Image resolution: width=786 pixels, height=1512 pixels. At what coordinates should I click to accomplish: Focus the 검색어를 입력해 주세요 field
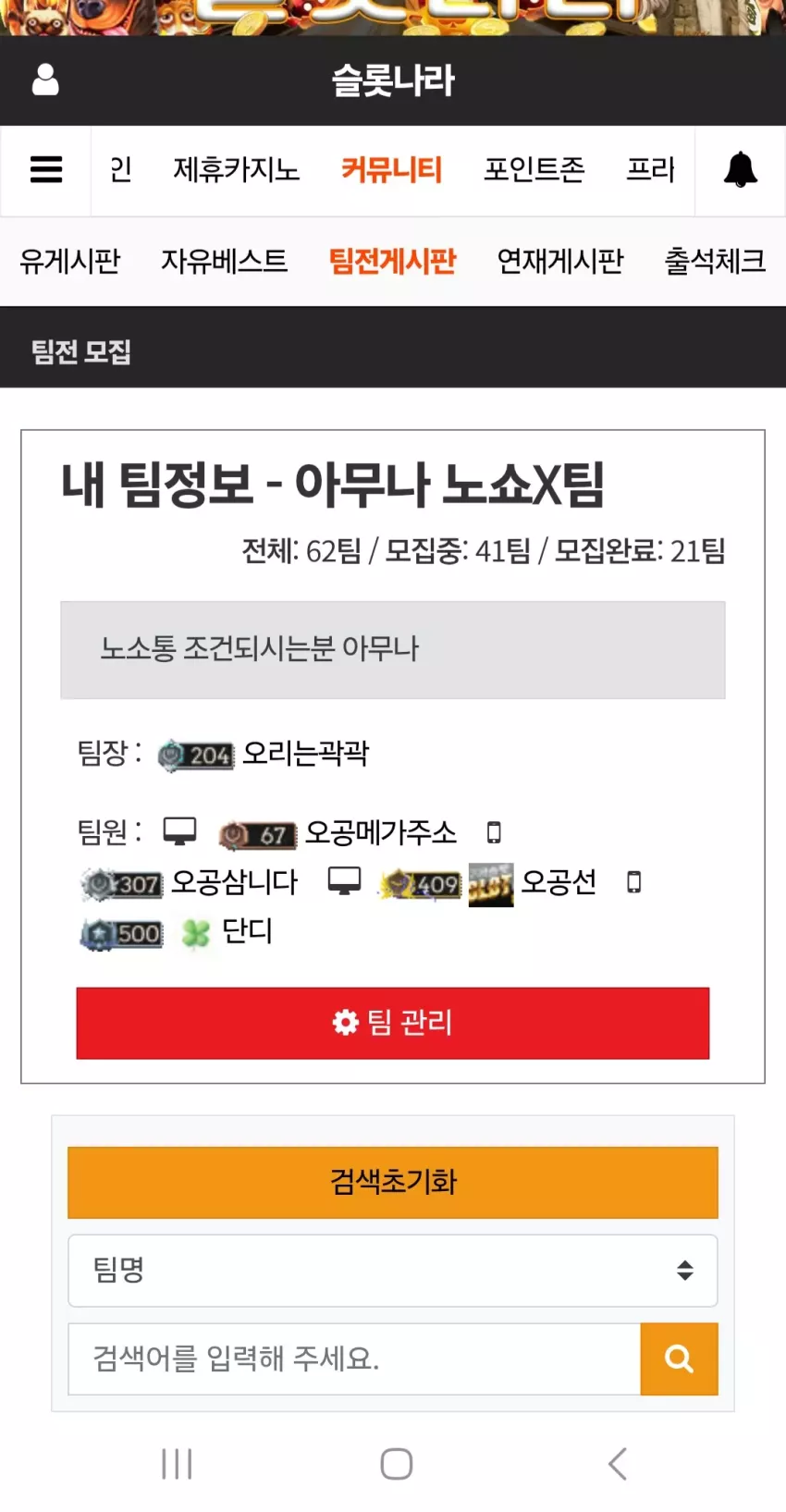tap(354, 1358)
